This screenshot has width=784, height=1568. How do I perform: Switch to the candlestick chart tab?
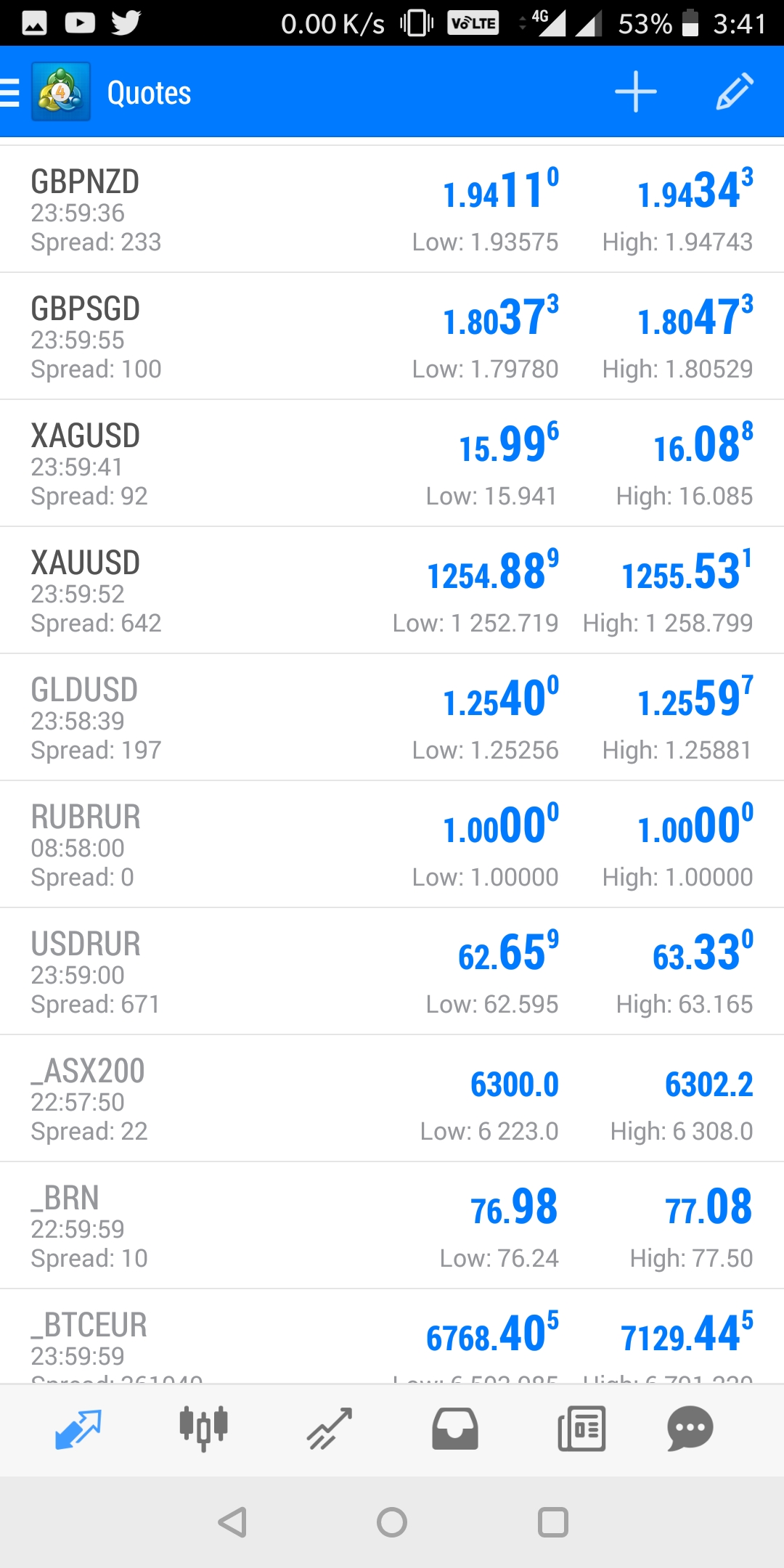(x=203, y=1429)
